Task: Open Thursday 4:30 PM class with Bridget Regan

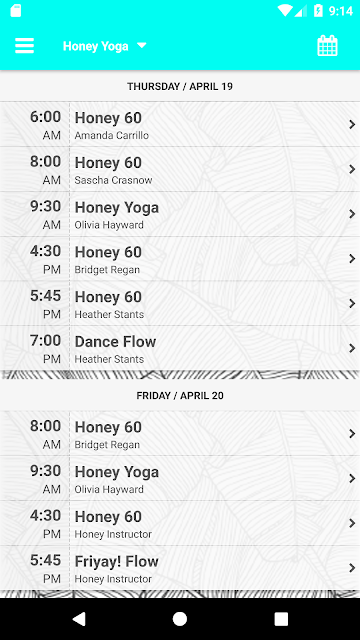Action: (180, 259)
